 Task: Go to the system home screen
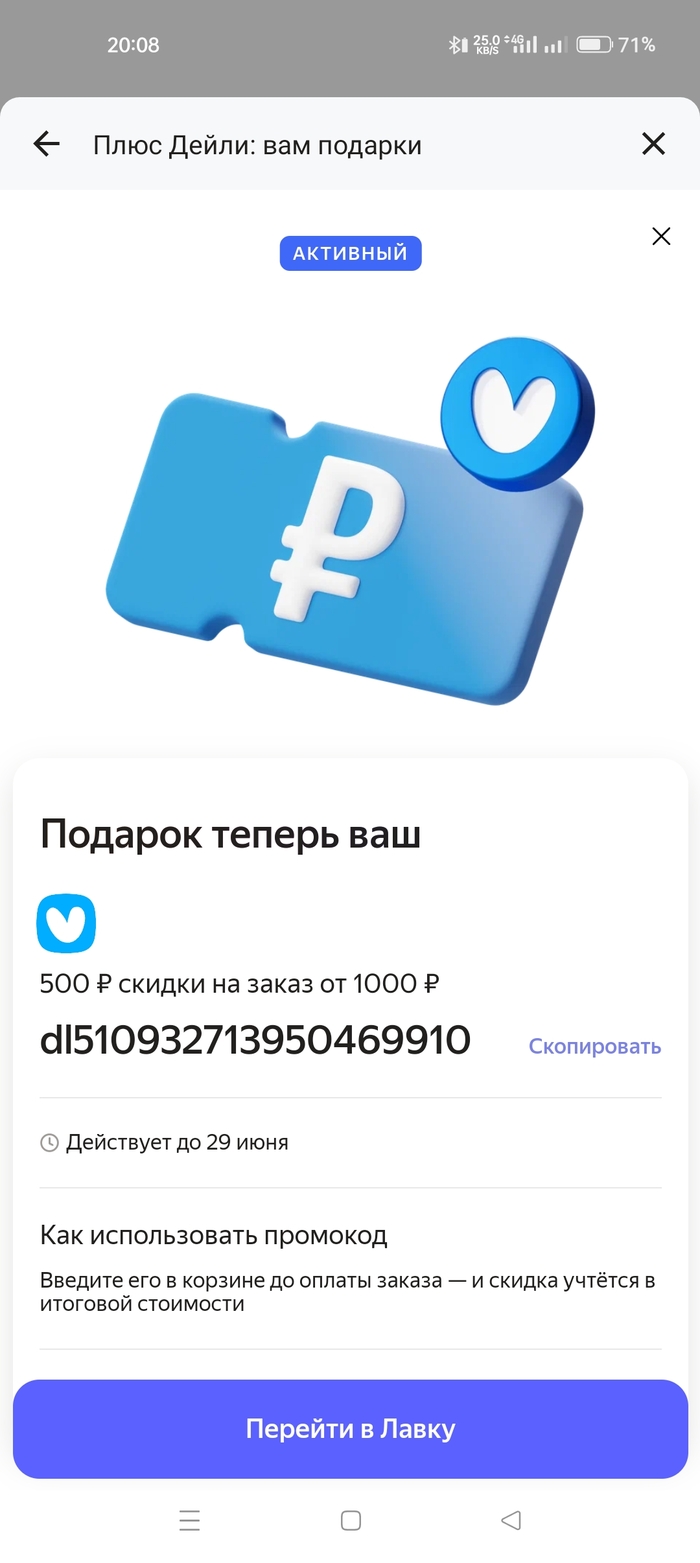click(350, 1520)
